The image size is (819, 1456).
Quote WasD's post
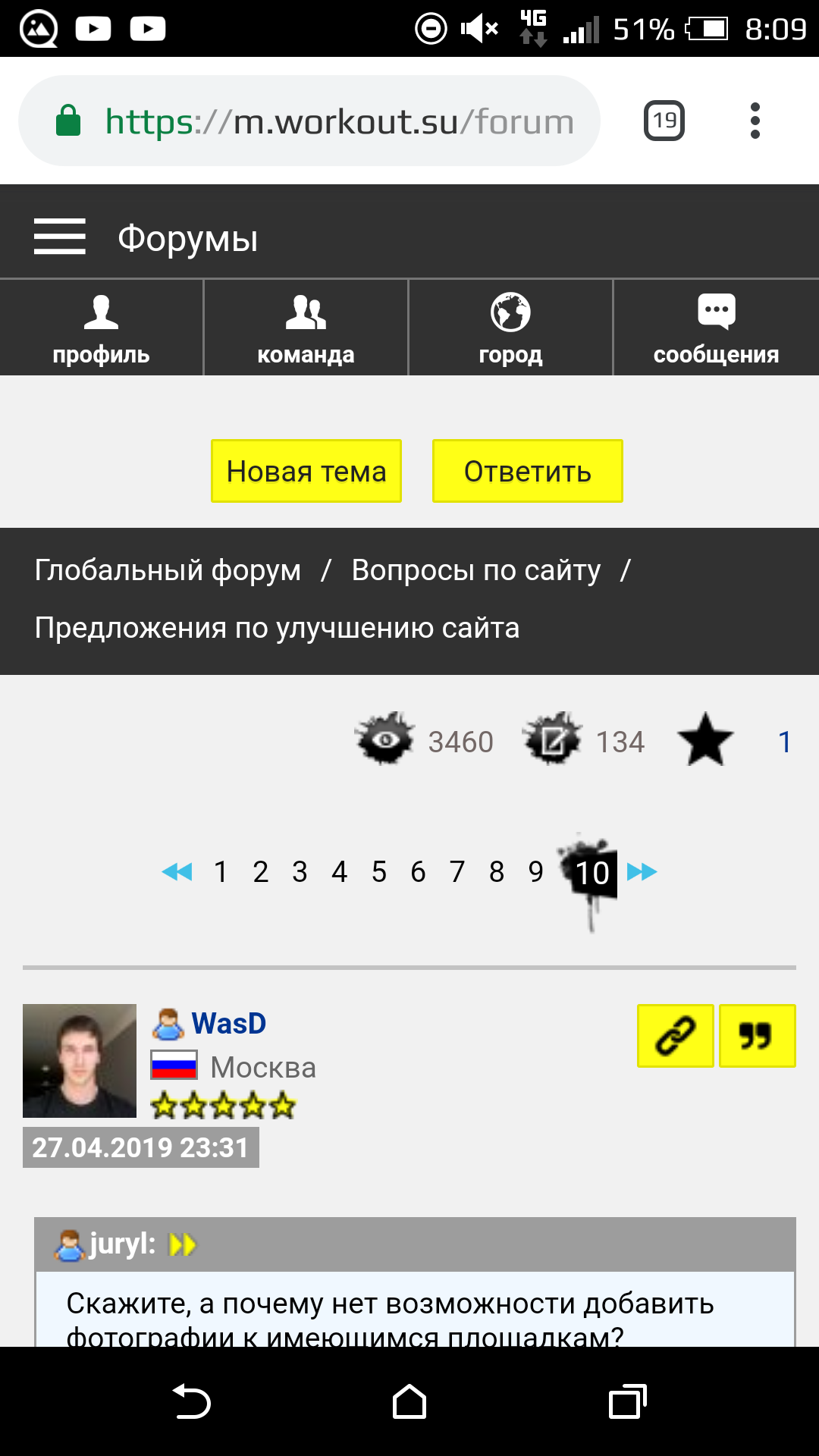(x=757, y=1036)
